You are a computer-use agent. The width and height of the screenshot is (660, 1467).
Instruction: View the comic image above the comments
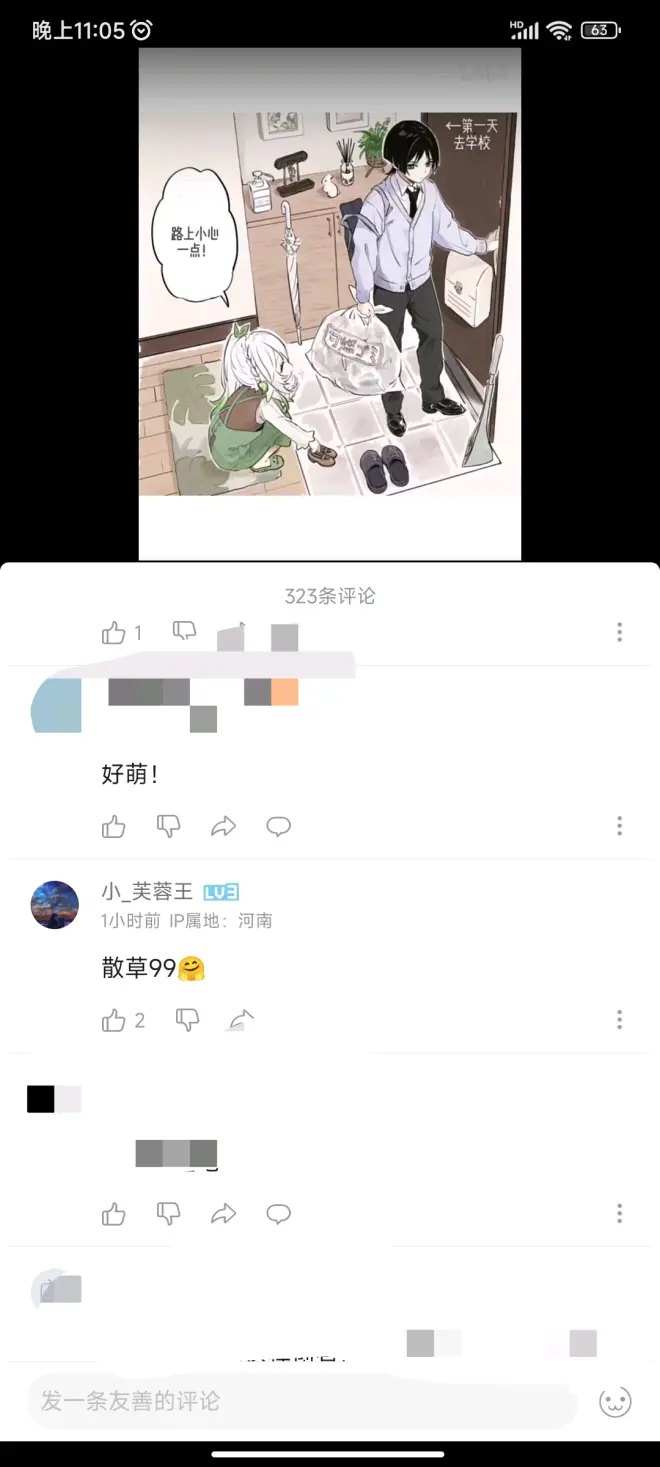coord(329,300)
